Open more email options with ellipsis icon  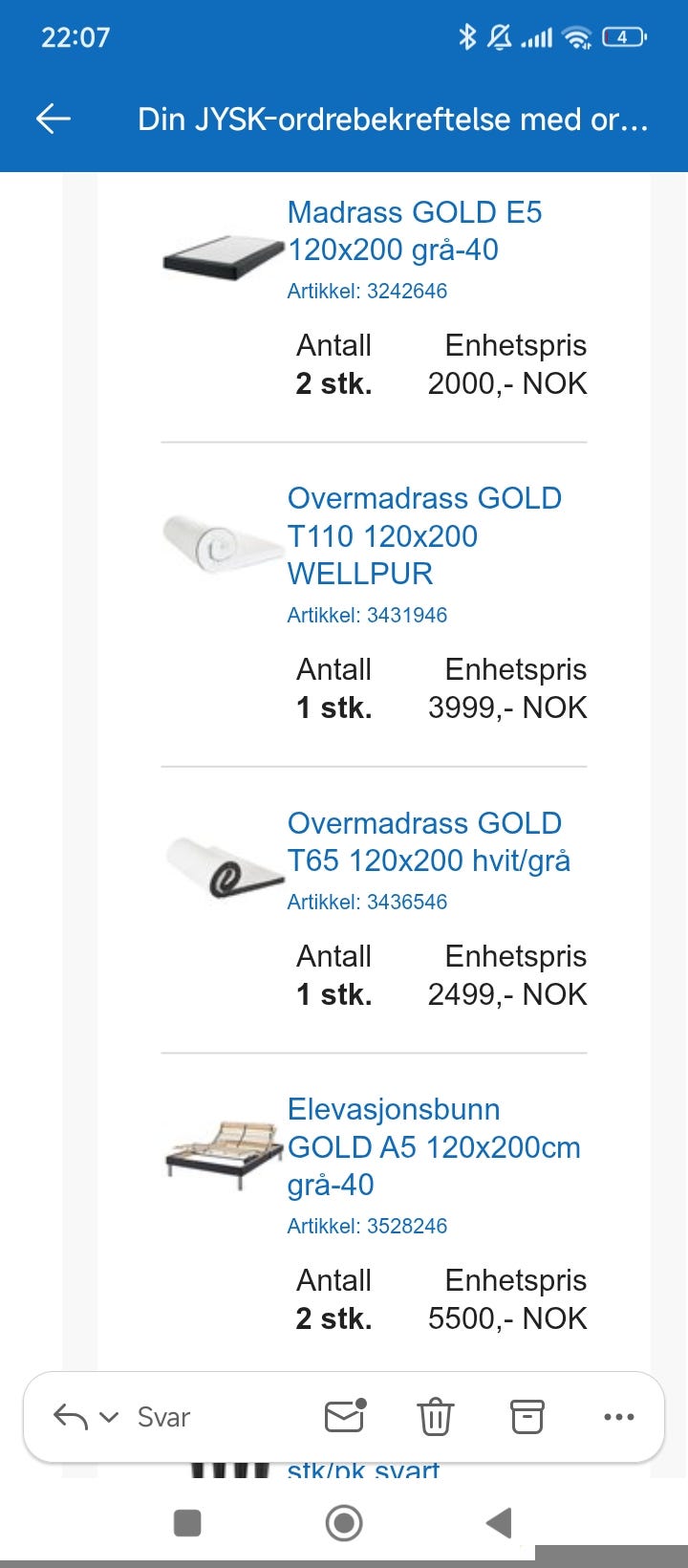coord(619,1416)
